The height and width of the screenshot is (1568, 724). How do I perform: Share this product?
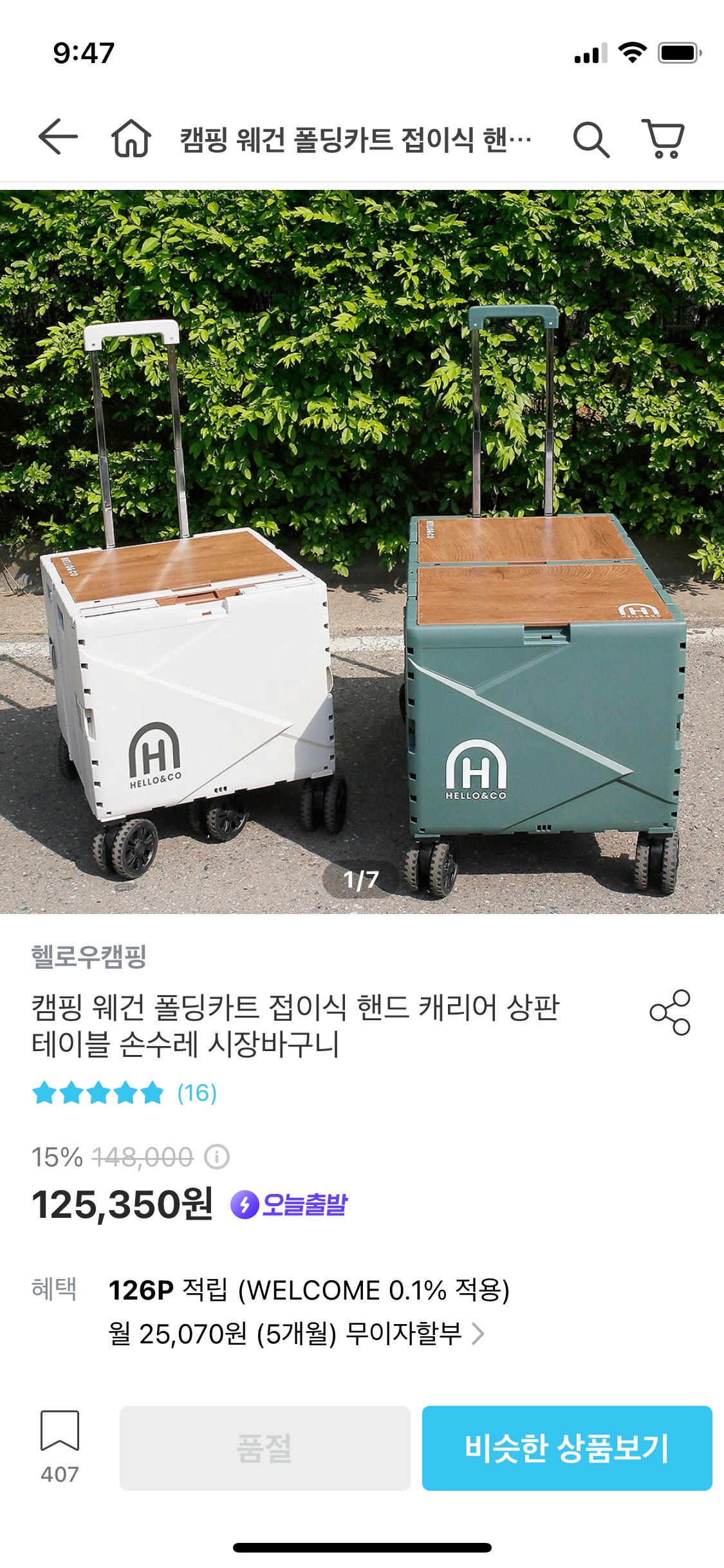click(x=670, y=1013)
